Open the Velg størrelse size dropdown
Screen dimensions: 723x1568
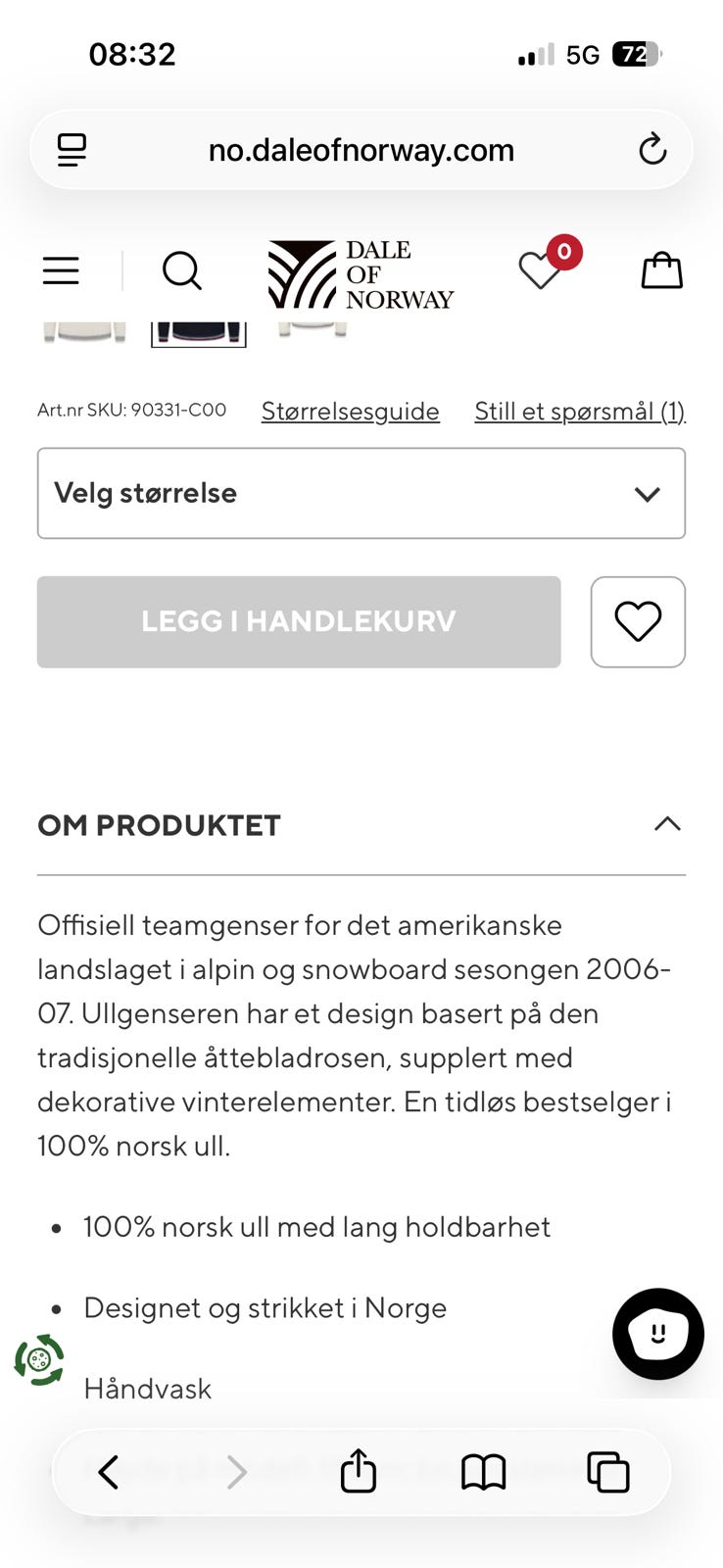click(361, 493)
